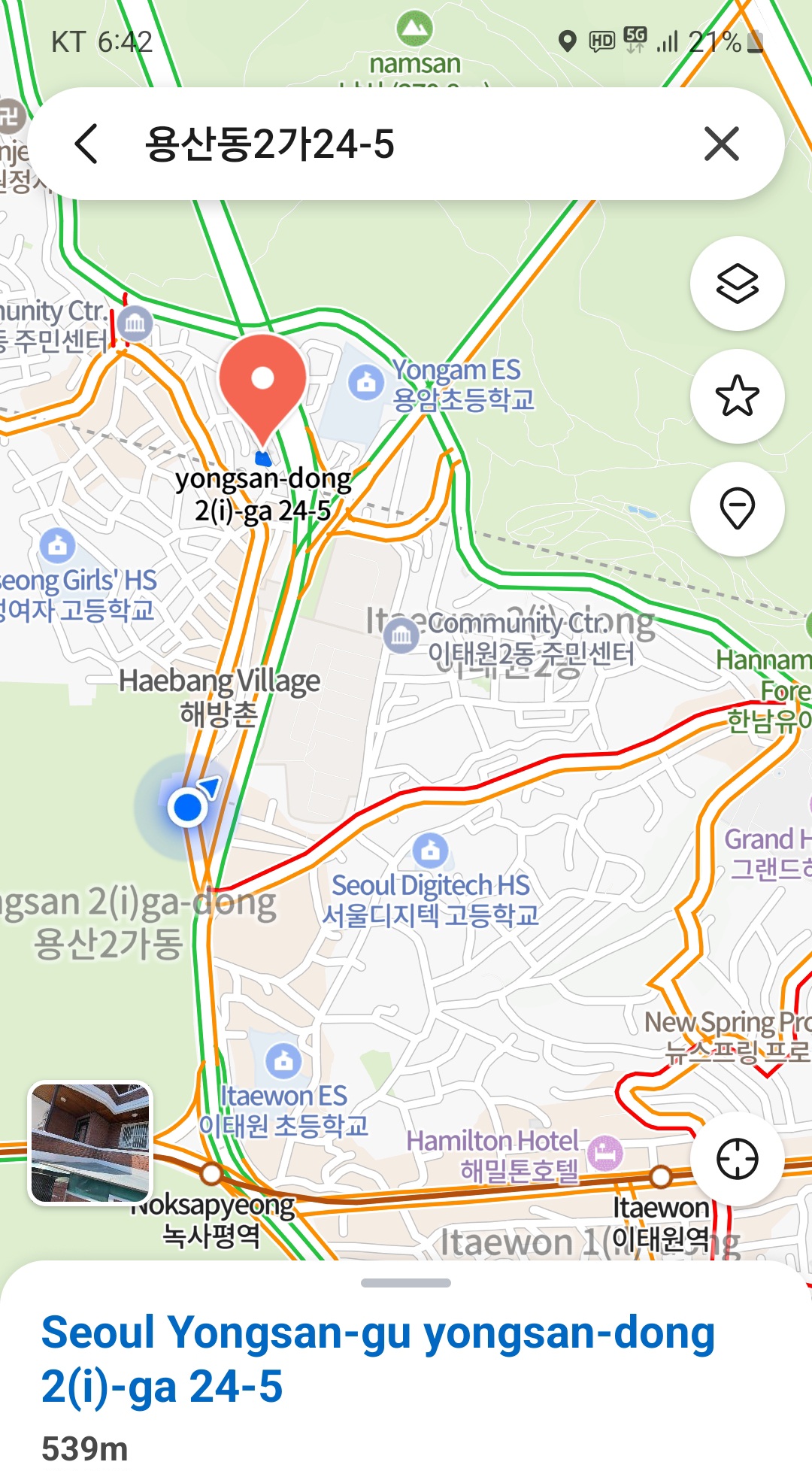Image resolution: width=812 pixels, height=1471 pixels.
Task: Open the map layers button
Action: coord(737,284)
